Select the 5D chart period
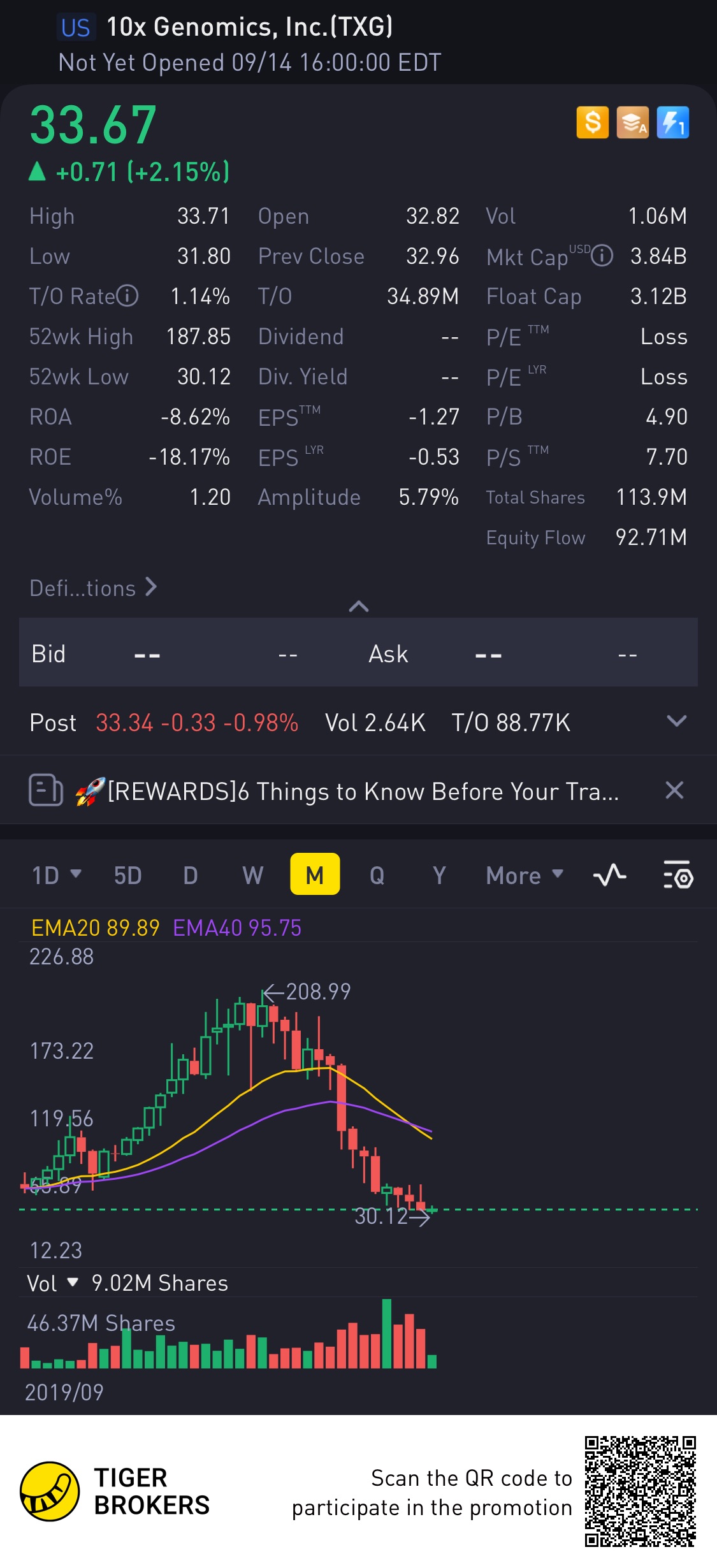Image resolution: width=717 pixels, height=1568 pixels. (127, 875)
